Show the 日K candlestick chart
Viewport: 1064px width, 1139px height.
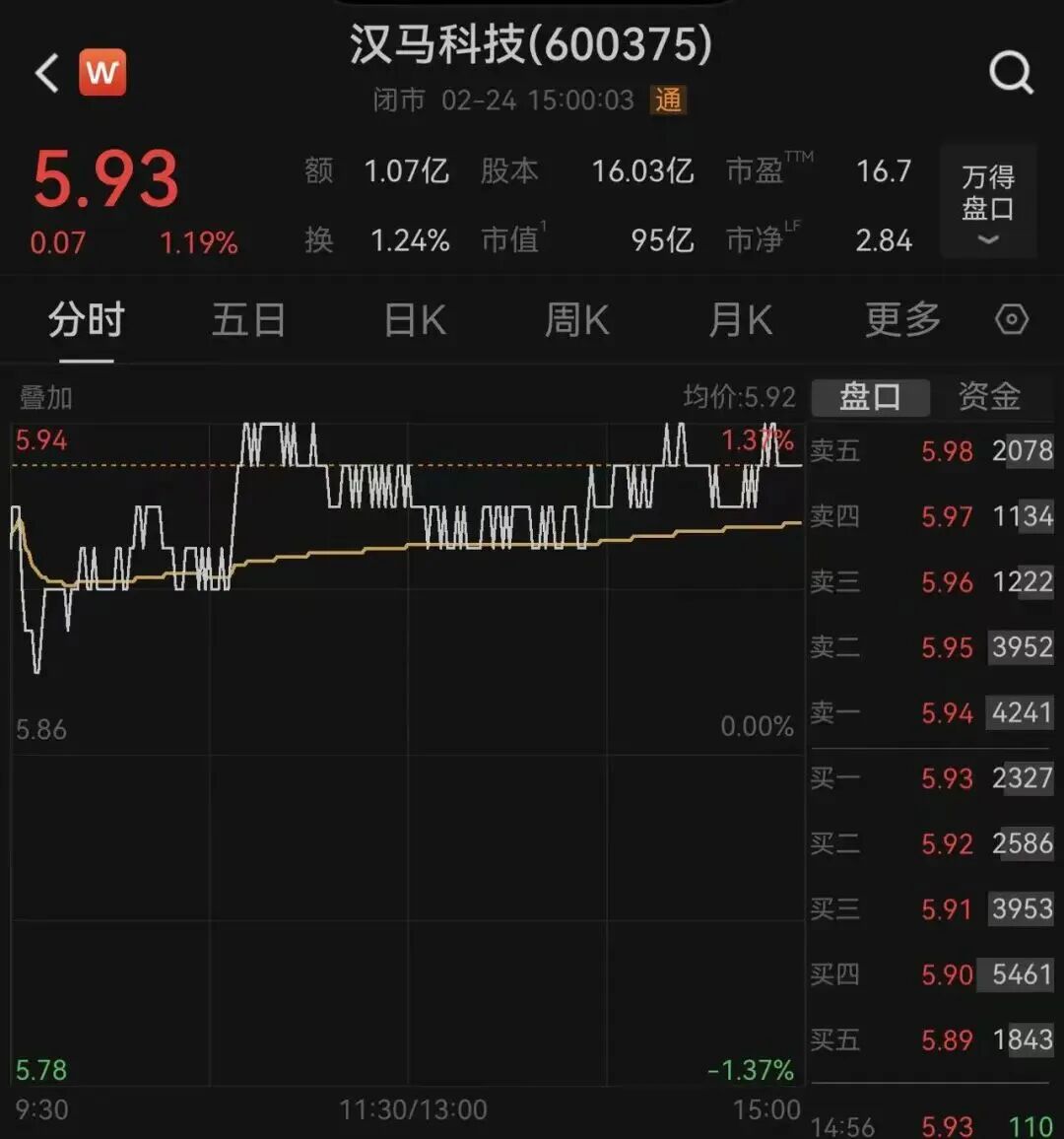[x=415, y=320]
